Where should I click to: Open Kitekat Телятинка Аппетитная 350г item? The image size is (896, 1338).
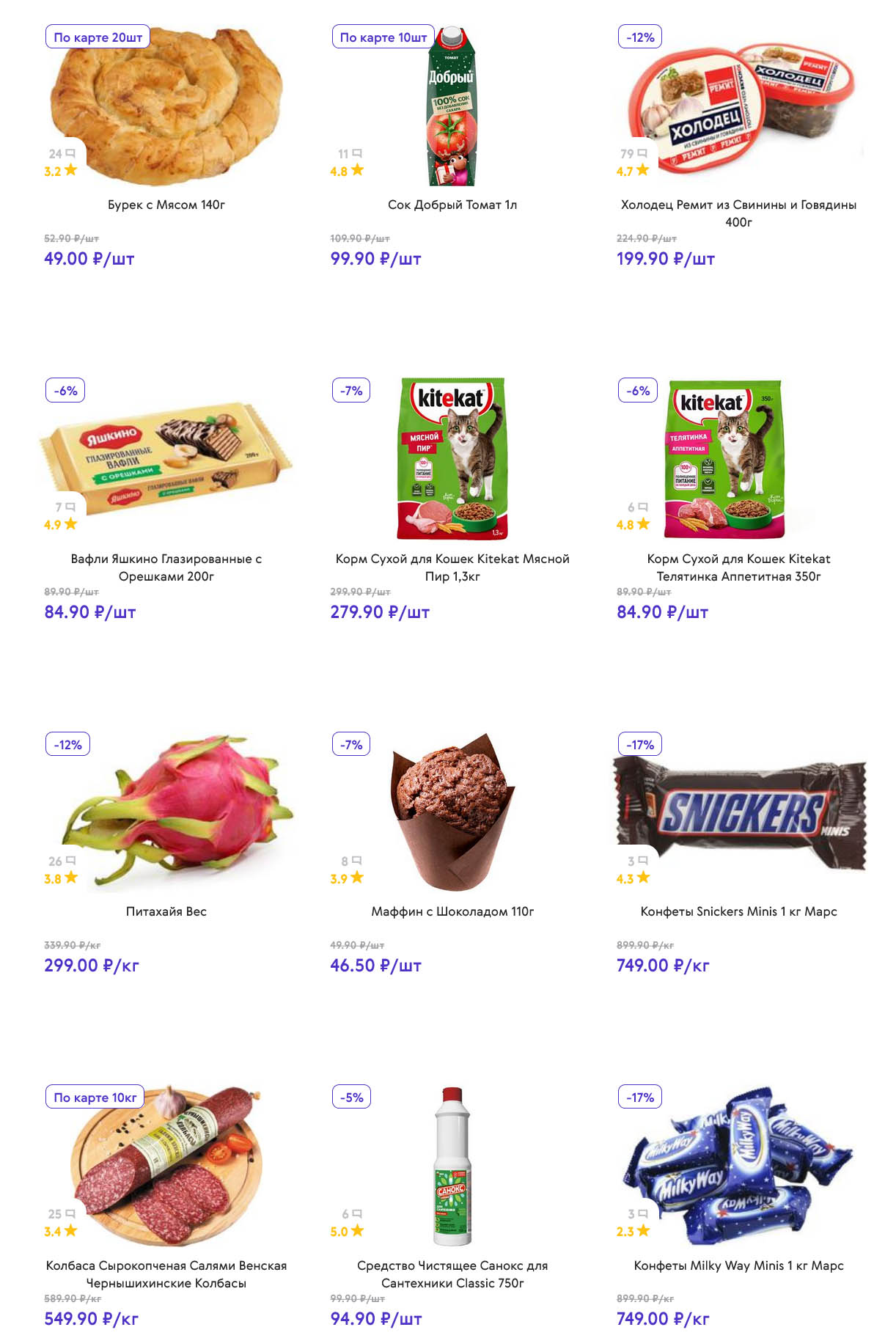pos(738,567)
